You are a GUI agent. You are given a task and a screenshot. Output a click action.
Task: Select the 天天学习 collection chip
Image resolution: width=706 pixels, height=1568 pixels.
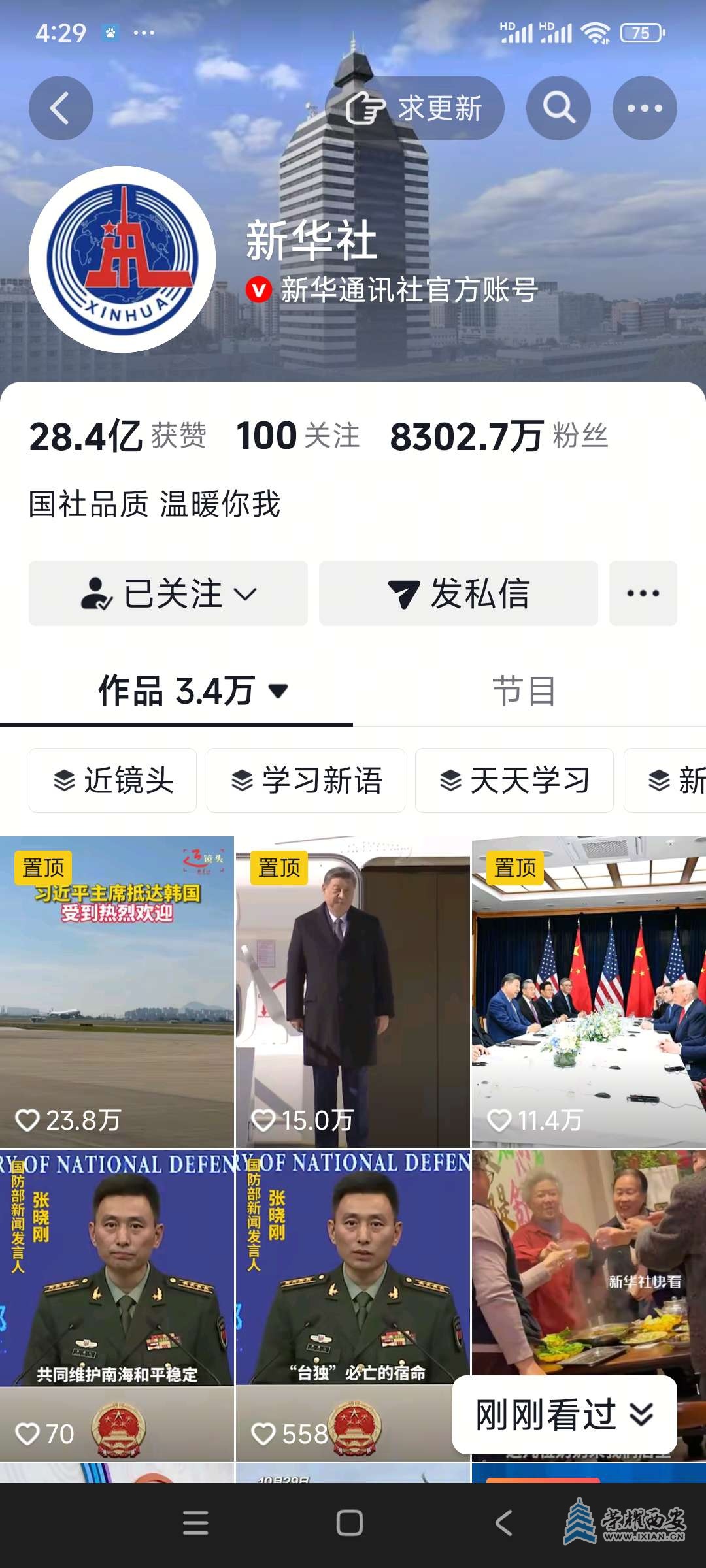click(x=514, y=780)
